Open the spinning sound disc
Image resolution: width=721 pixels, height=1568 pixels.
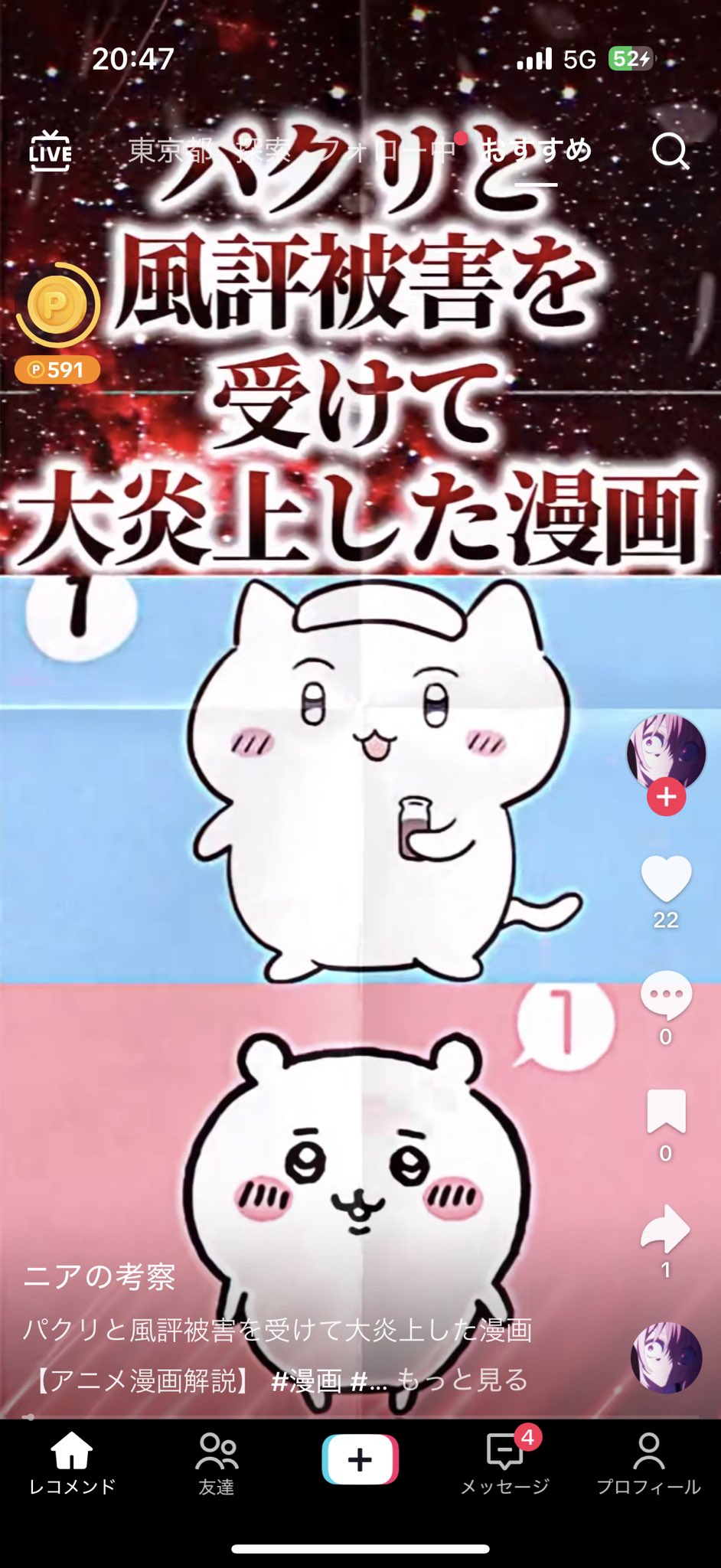click(x=666, y=1357)
